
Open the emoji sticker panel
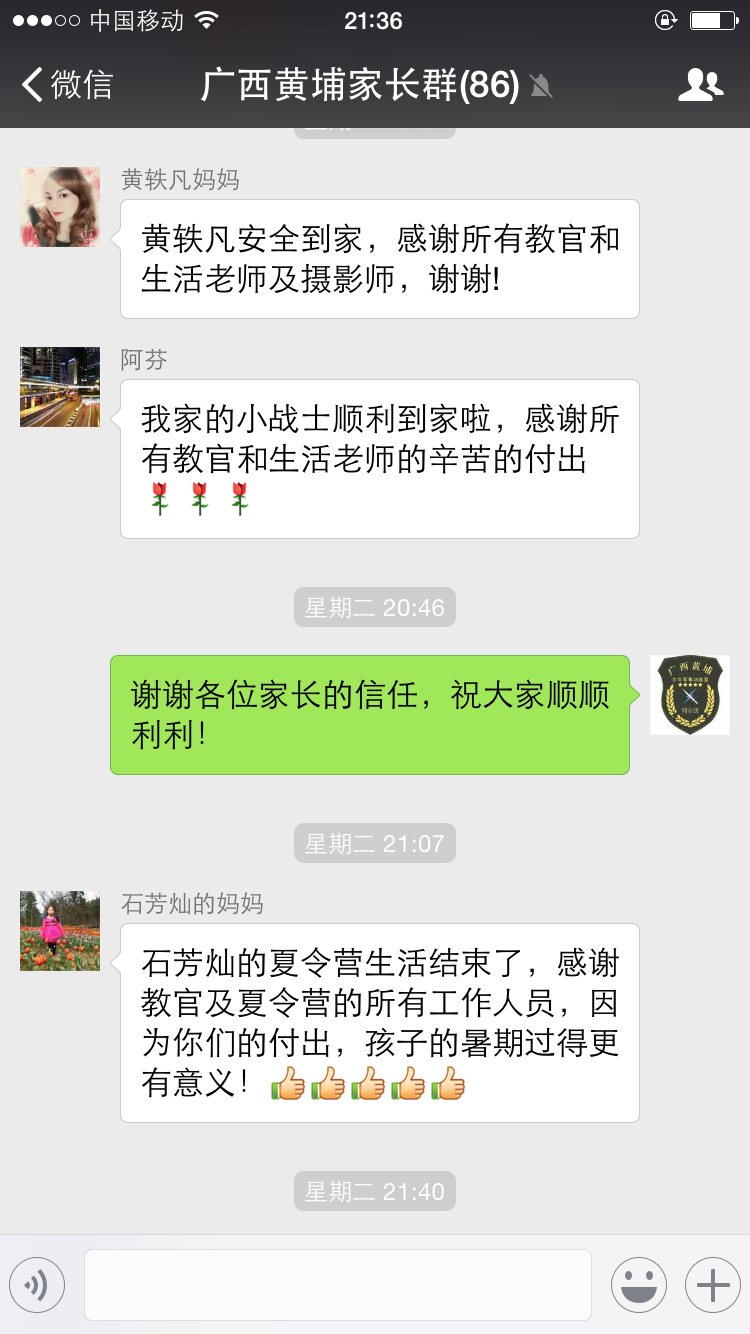[638, 1285]
